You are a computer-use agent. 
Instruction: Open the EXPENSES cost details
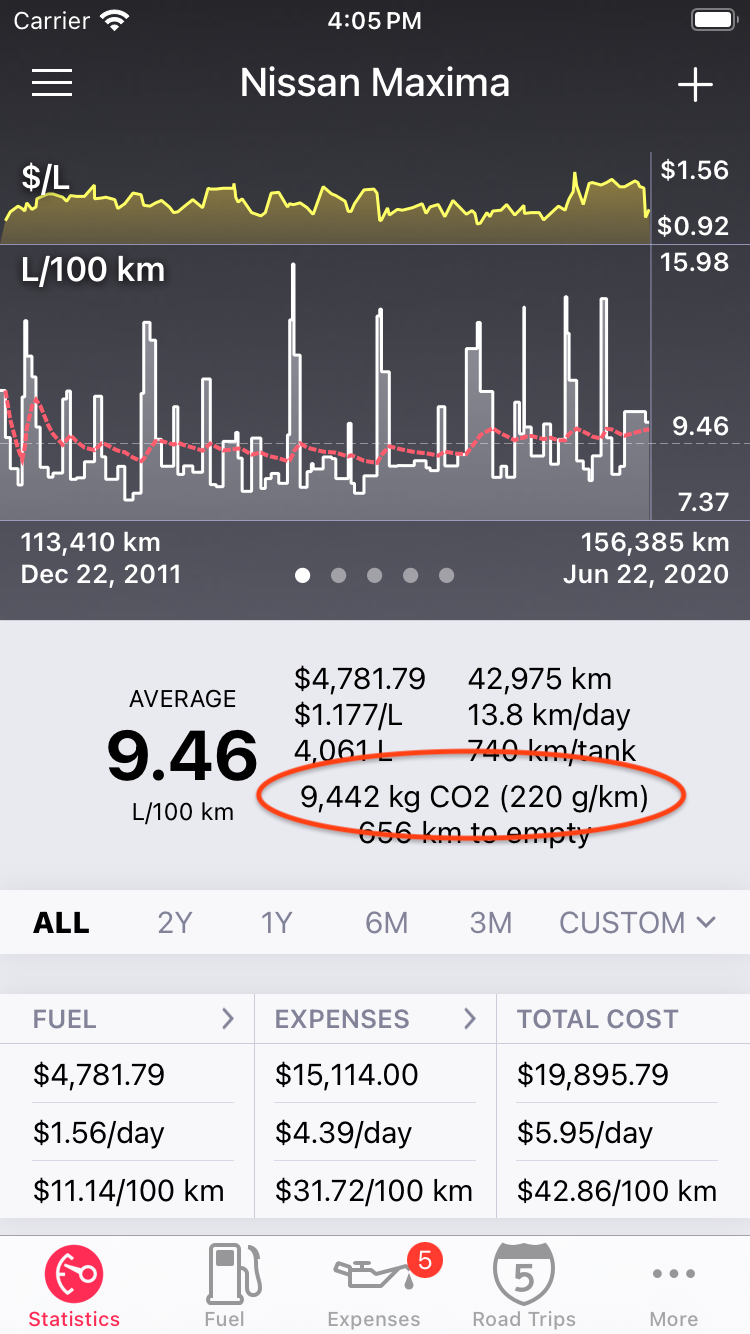point(376,1019)
